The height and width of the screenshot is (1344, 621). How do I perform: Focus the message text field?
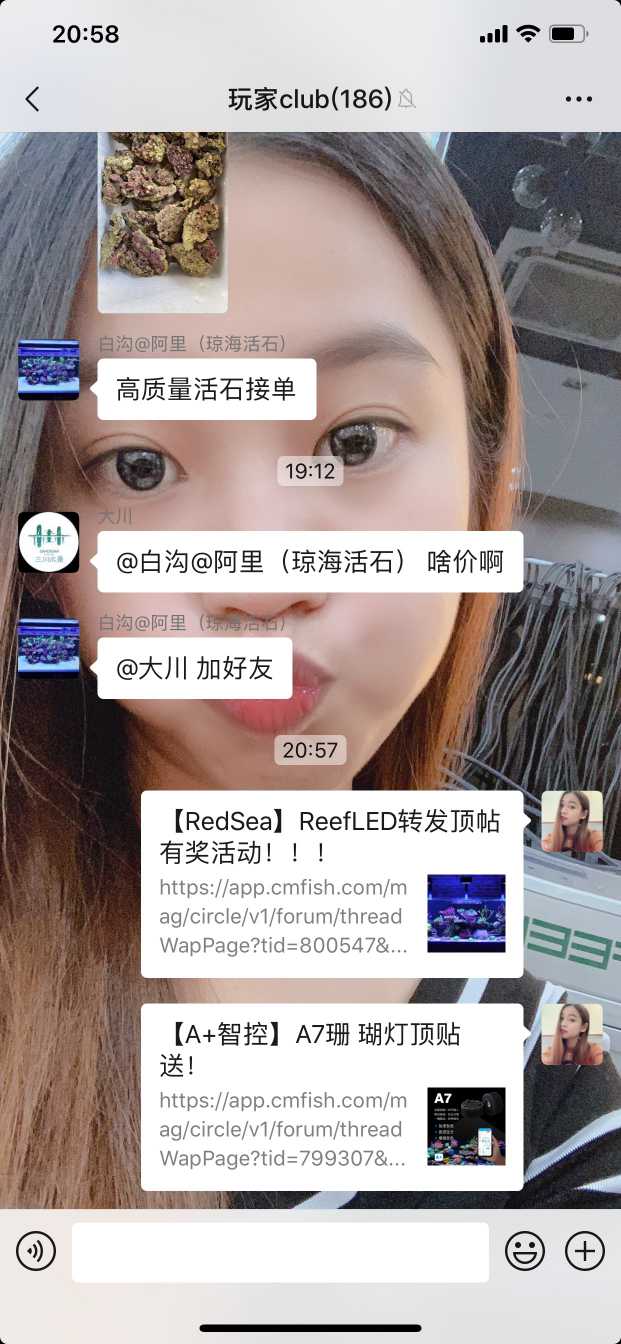click(280, 1251)
